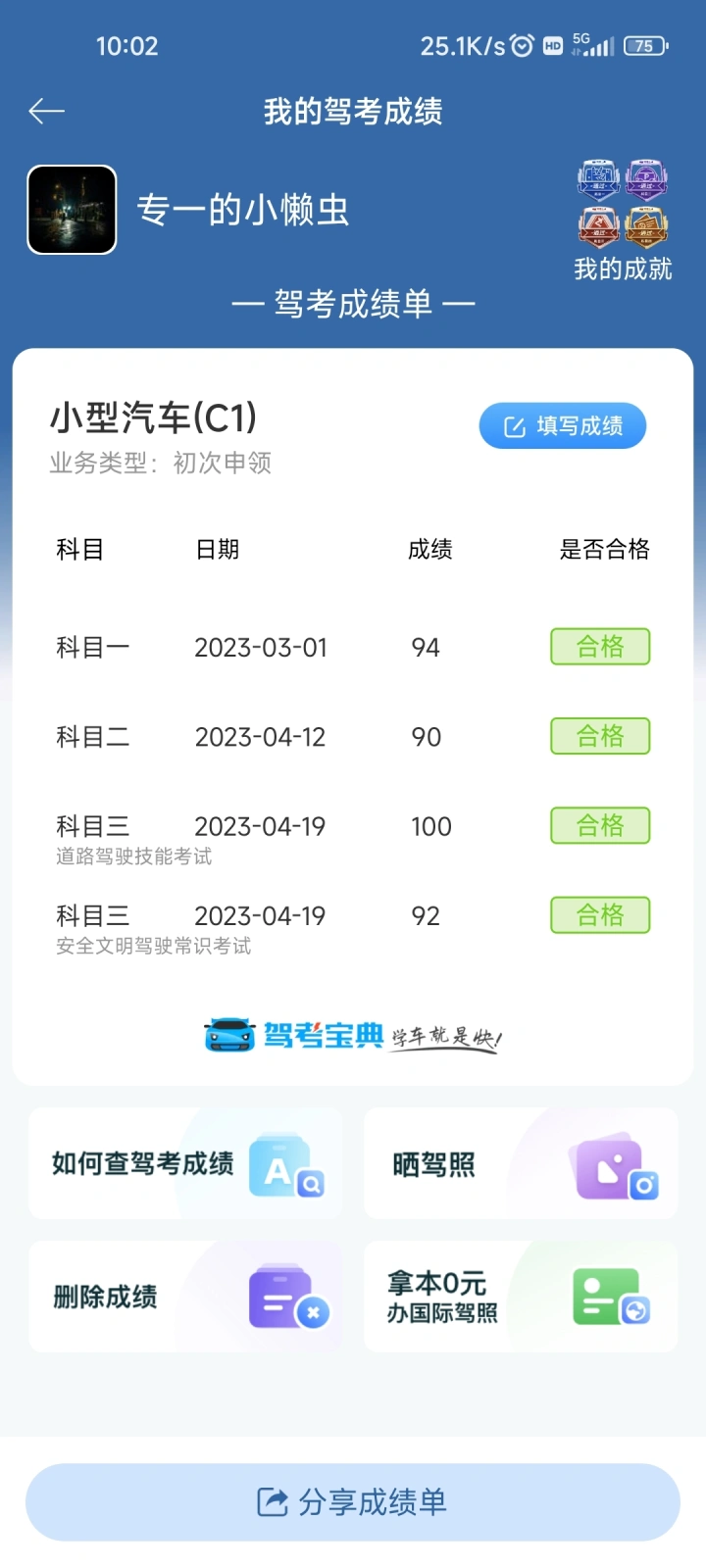Tap 分享成绩单 button
Screen dimensions: 706x1568
(353, 1502)
